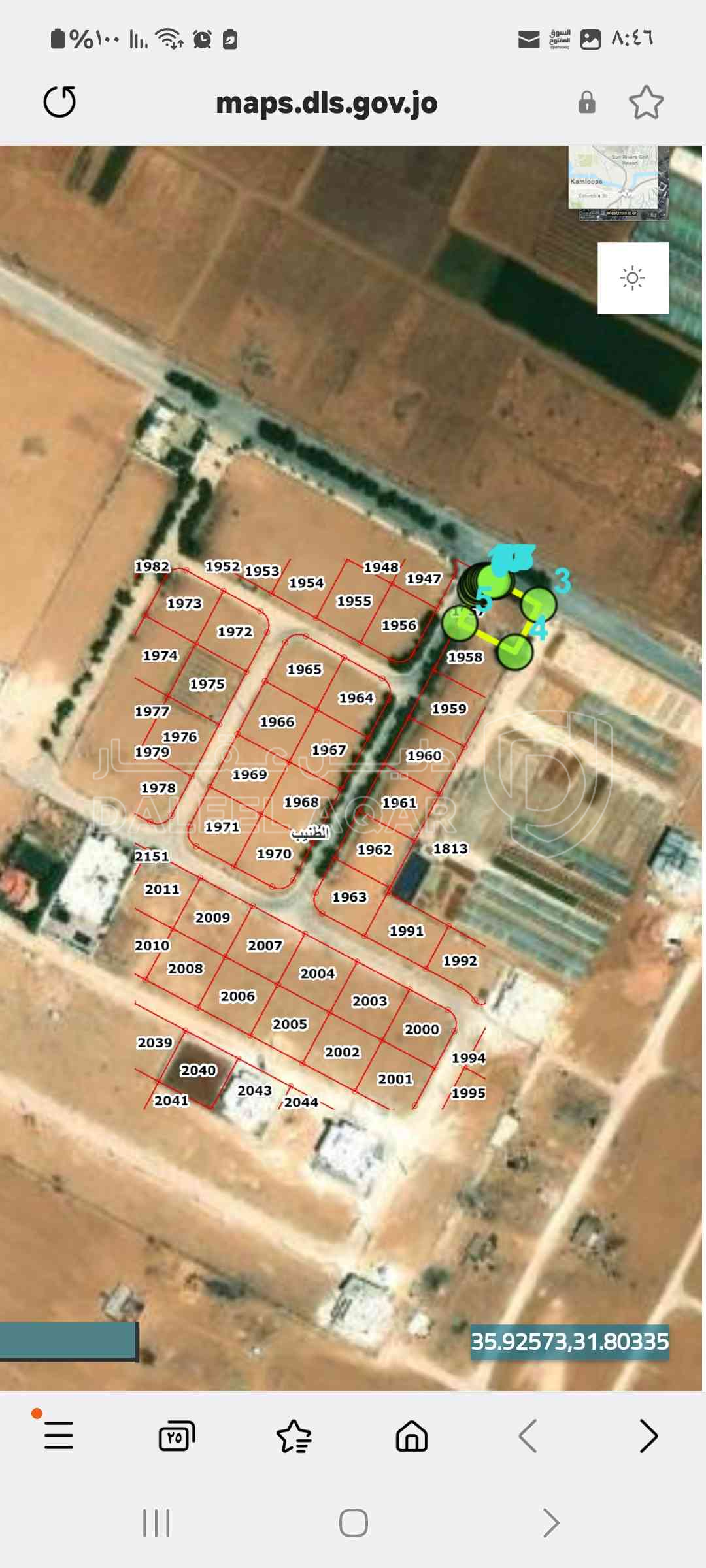The width and height of the screenshot is (706, 1568).
Task: Tap the brightness sun button on map
Action: tap(633, 278)
